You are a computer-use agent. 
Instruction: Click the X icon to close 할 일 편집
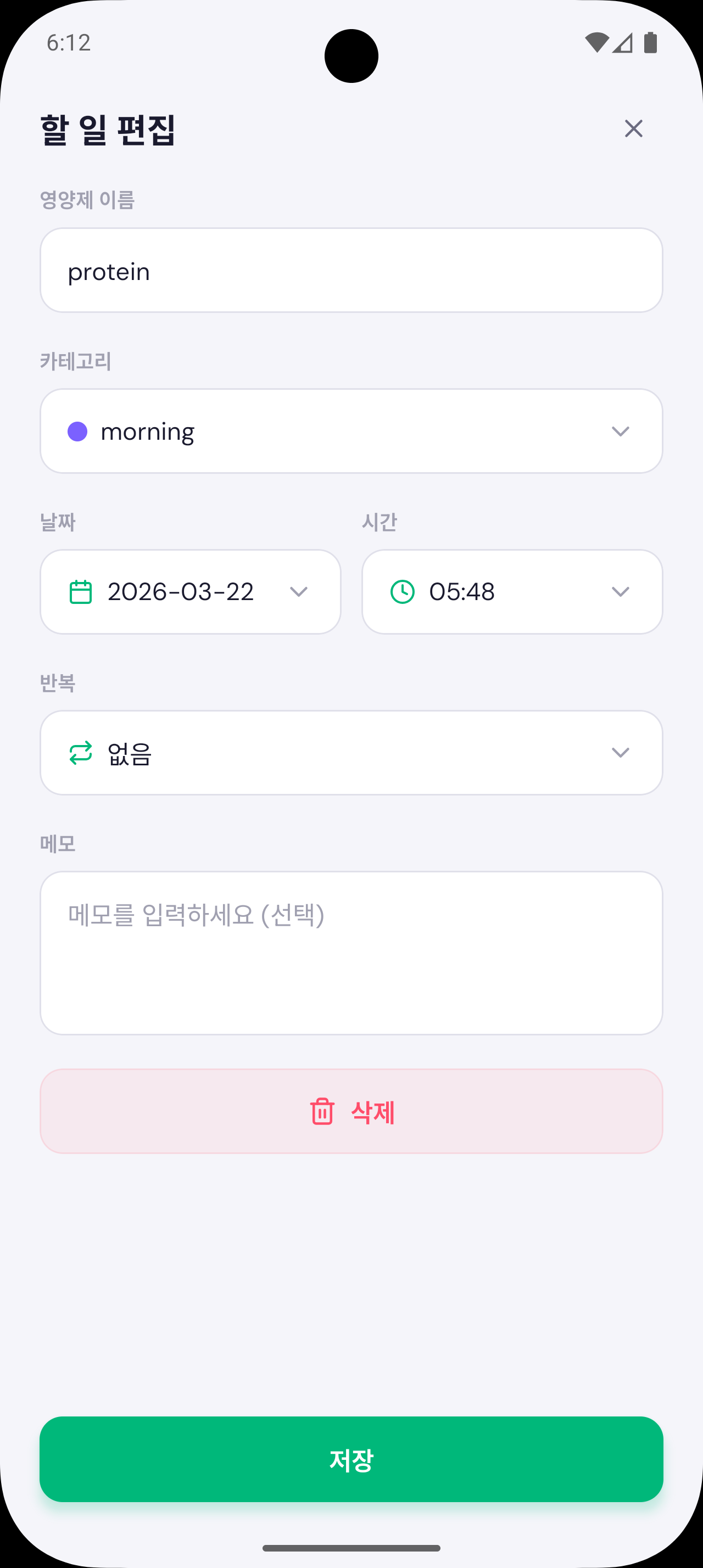point(634,129)
